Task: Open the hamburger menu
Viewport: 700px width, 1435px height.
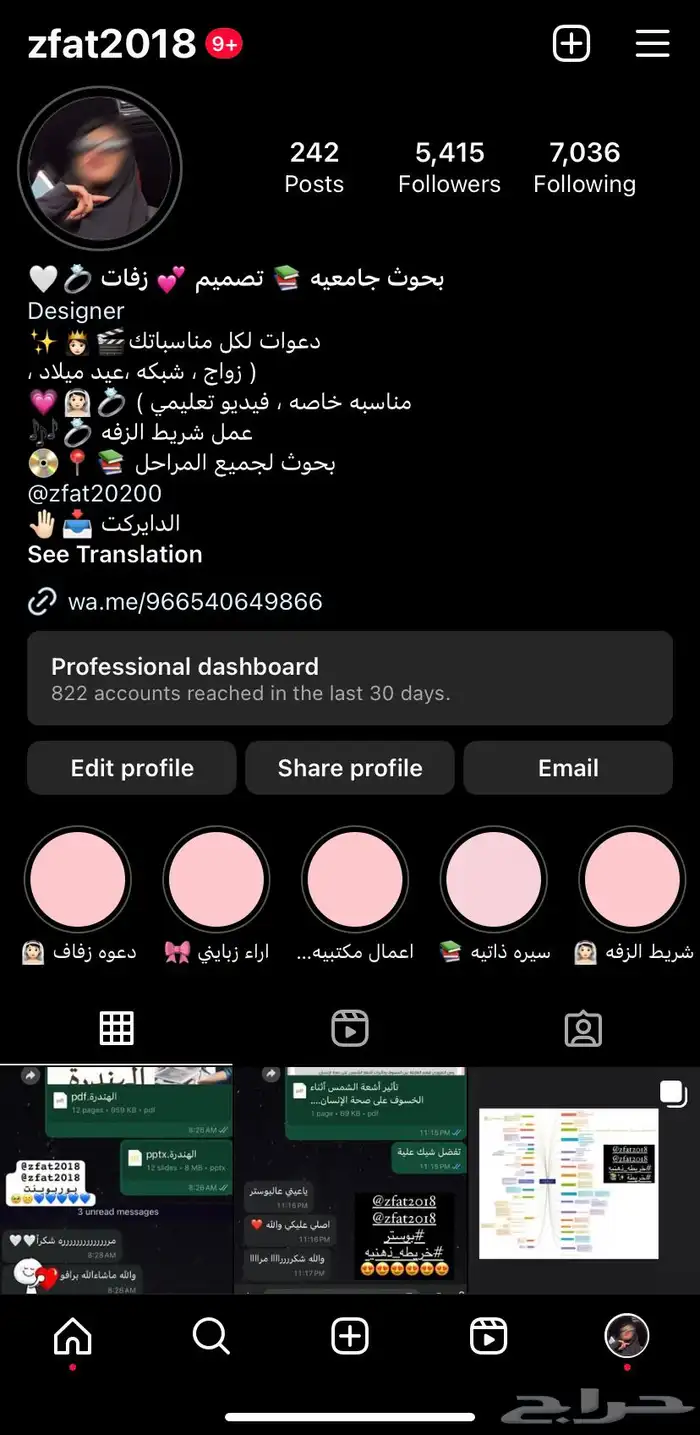Action: (x=652, y=44)
